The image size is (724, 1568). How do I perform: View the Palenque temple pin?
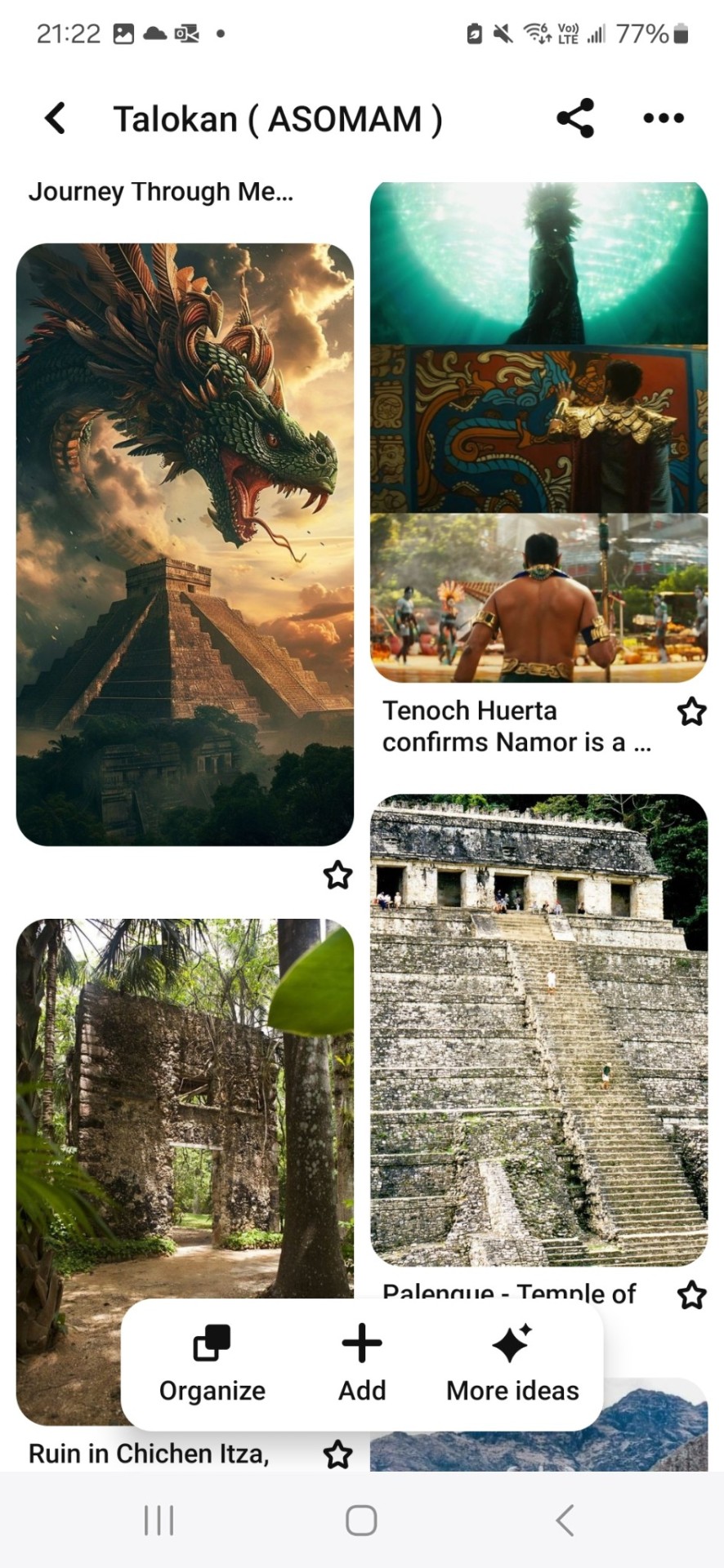point(539,1029)
